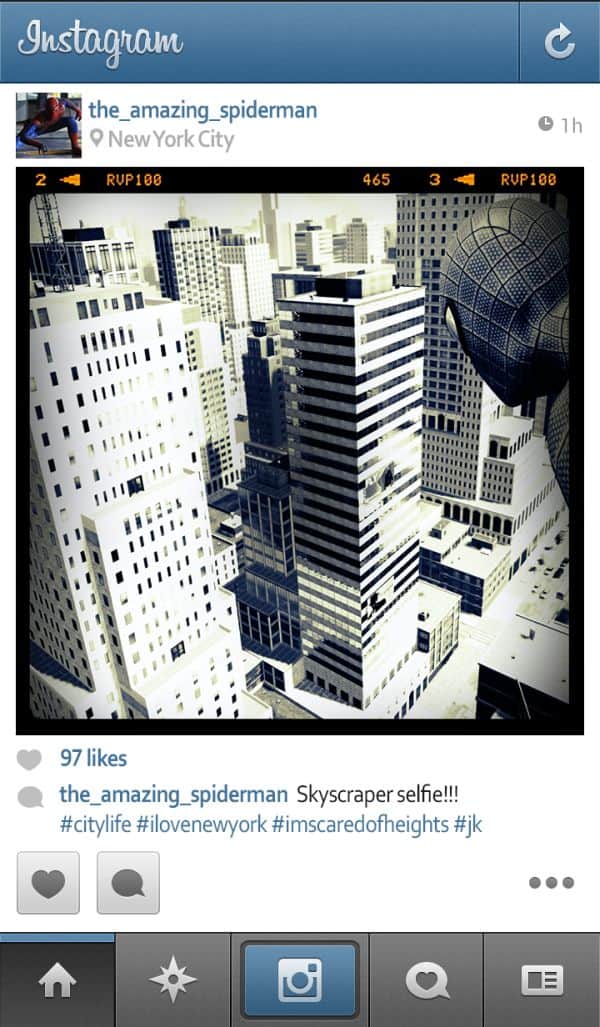Image resolution: width=600 pixels, height=1027 pixels.
Task: Comment on the skyscraper selfie post
Action: (x=128, y=883)
